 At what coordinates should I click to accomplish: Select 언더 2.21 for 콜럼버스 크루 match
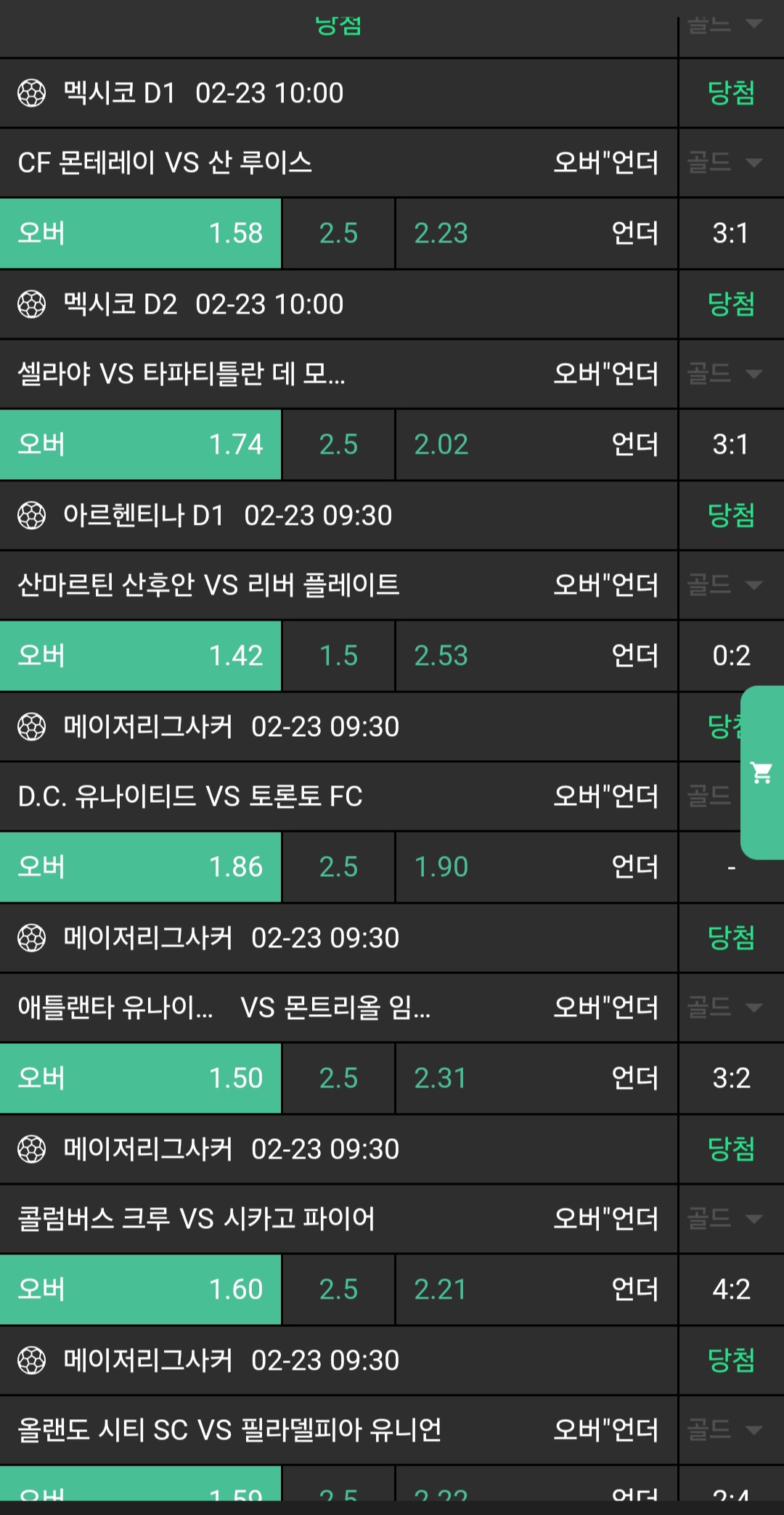coord(536,1289)
